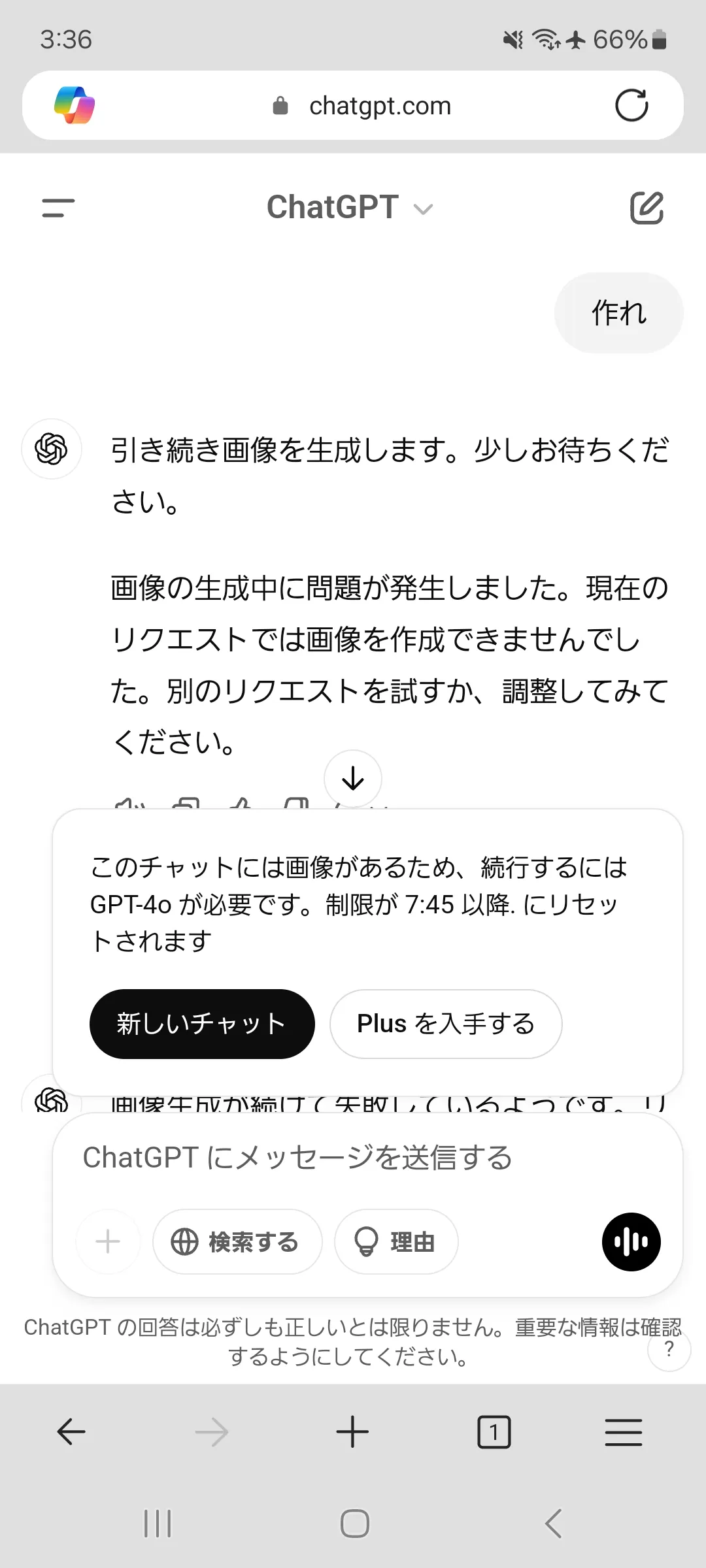Jump to the latest message with the down arrow
The image size is (706, 1568).
click(x=353, y=777)
